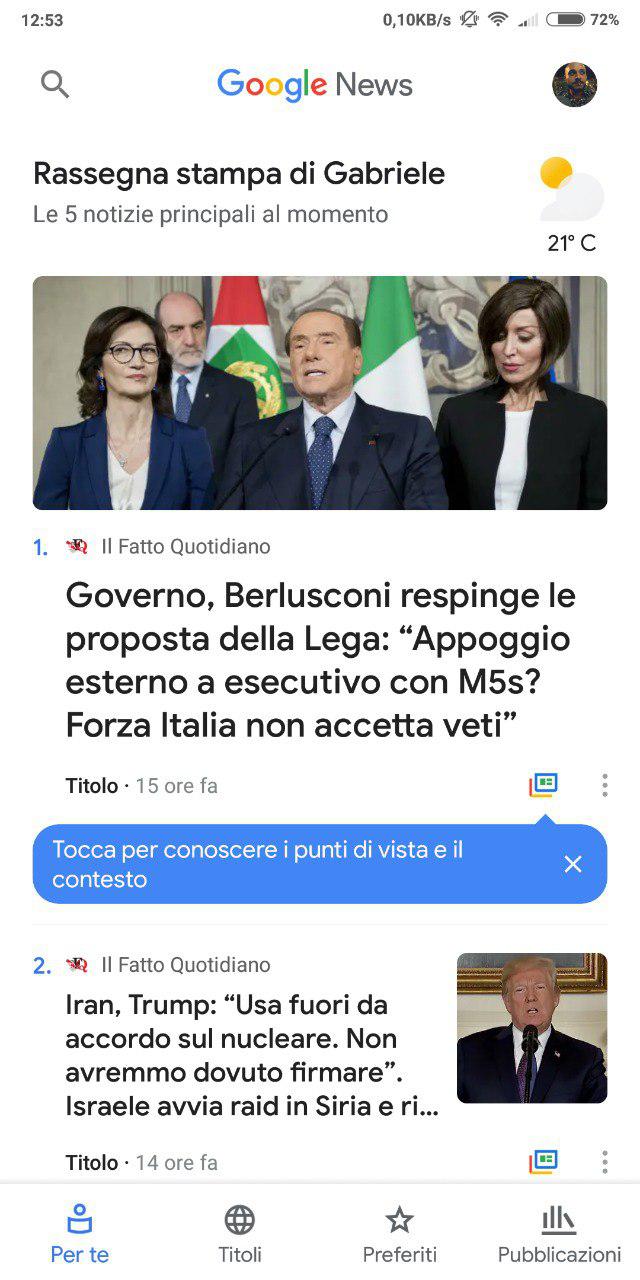Switch to the Pubblicazioni tab
640x1280 pixels.
(560, 1234)
